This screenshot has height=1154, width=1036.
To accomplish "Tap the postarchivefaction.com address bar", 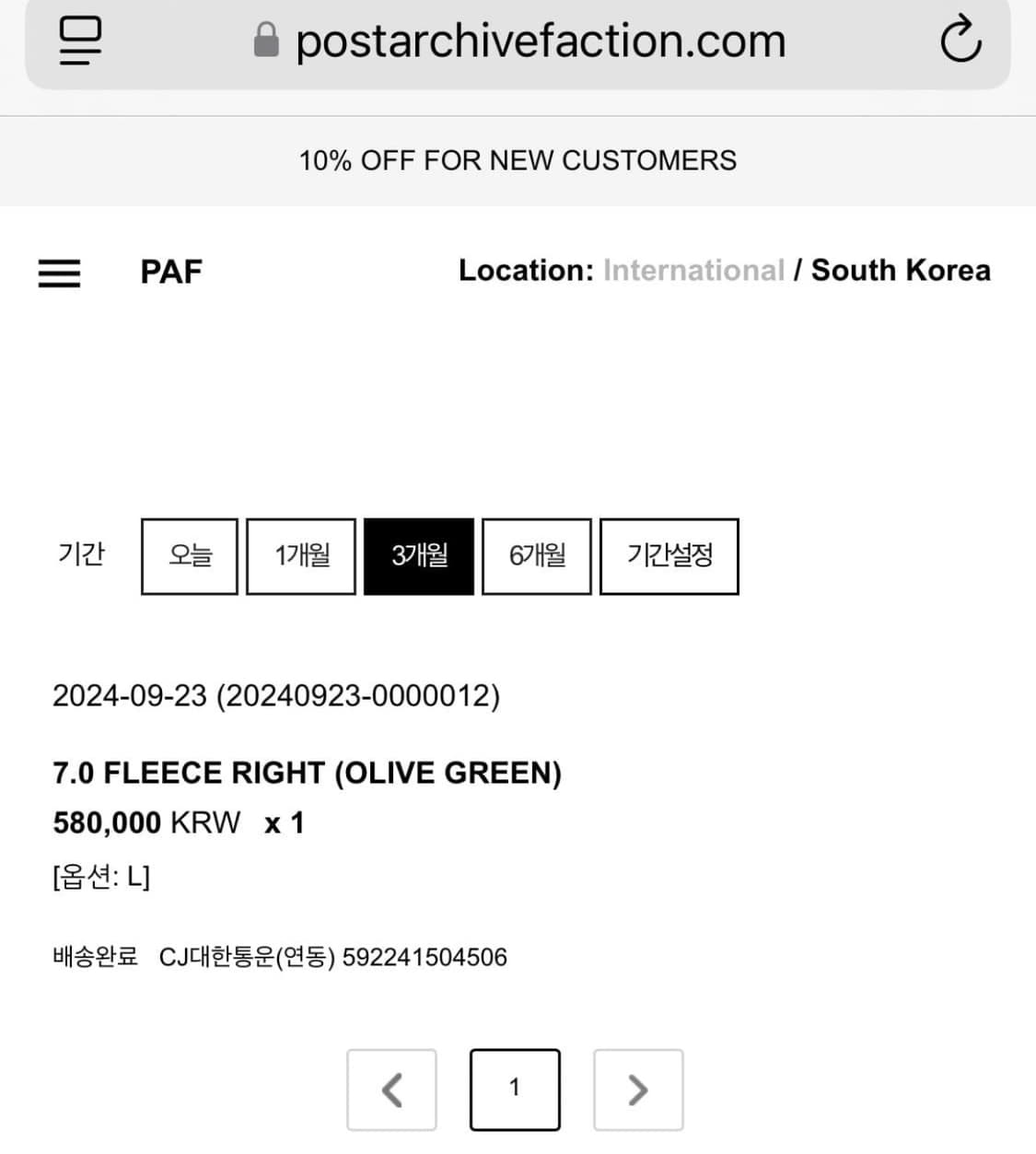I will (x=541, y=41).
